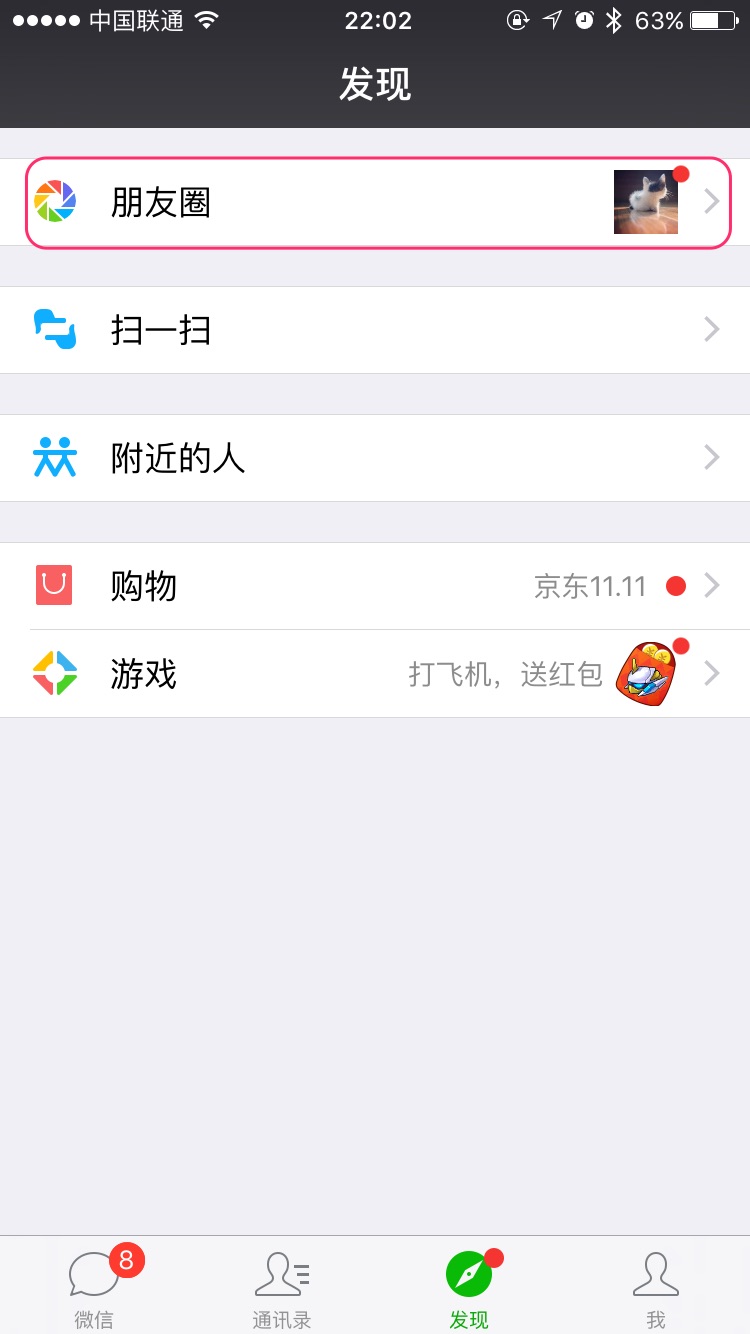This screenshot has height=1334, width=750.
Task: Open 扫一扫 scanner
Action: [375, 330]
